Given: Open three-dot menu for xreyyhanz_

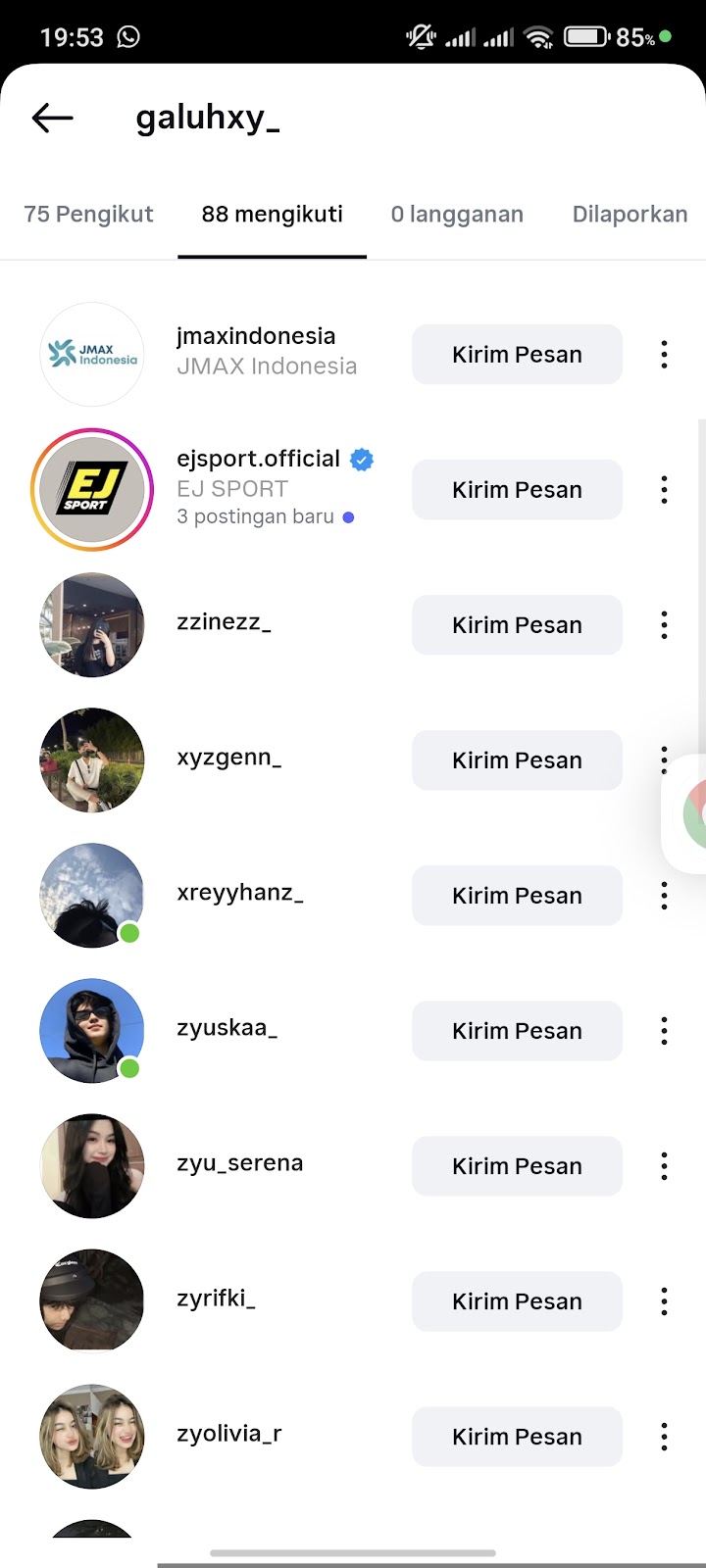Looking at the screenshot, I should click(664, 896).
